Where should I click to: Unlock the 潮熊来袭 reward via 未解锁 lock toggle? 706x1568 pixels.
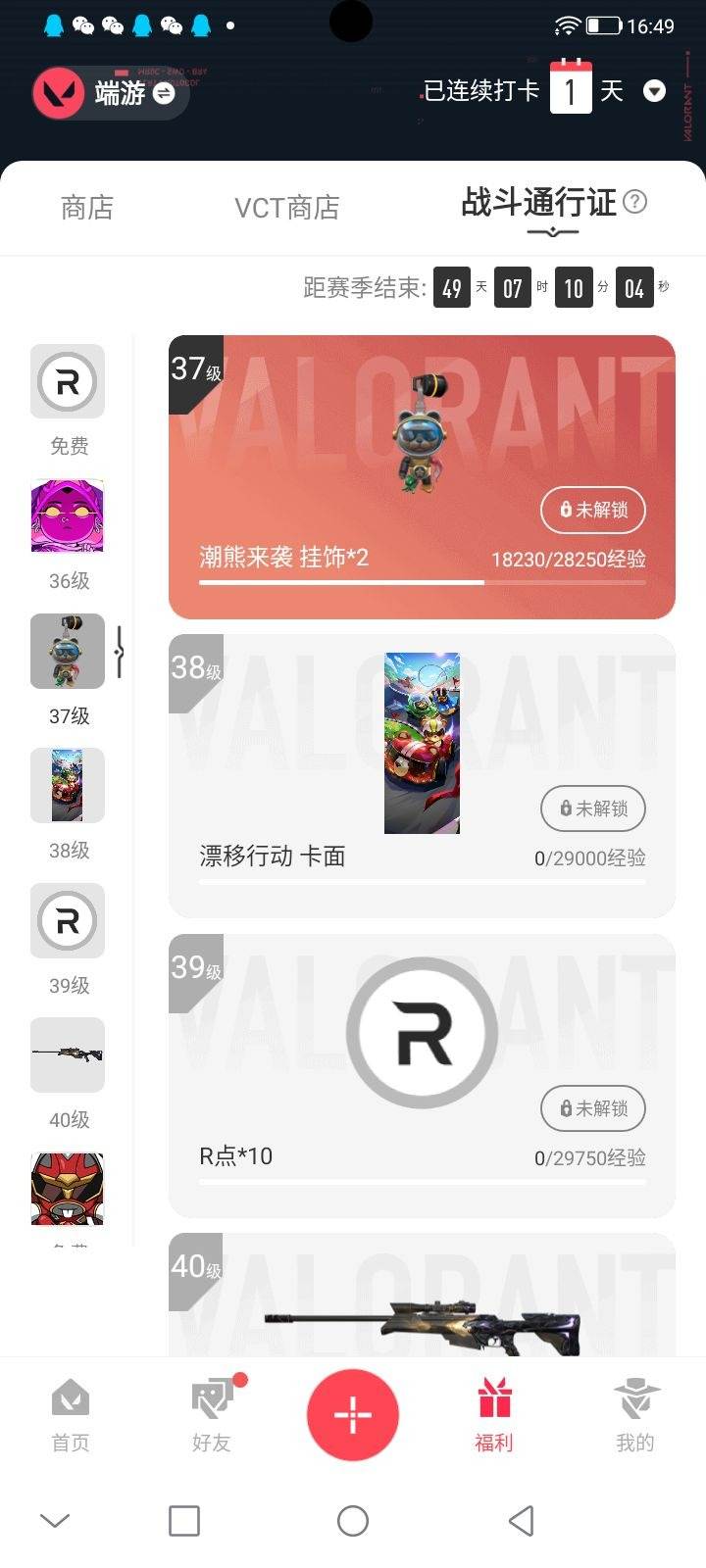click(592, 511)
